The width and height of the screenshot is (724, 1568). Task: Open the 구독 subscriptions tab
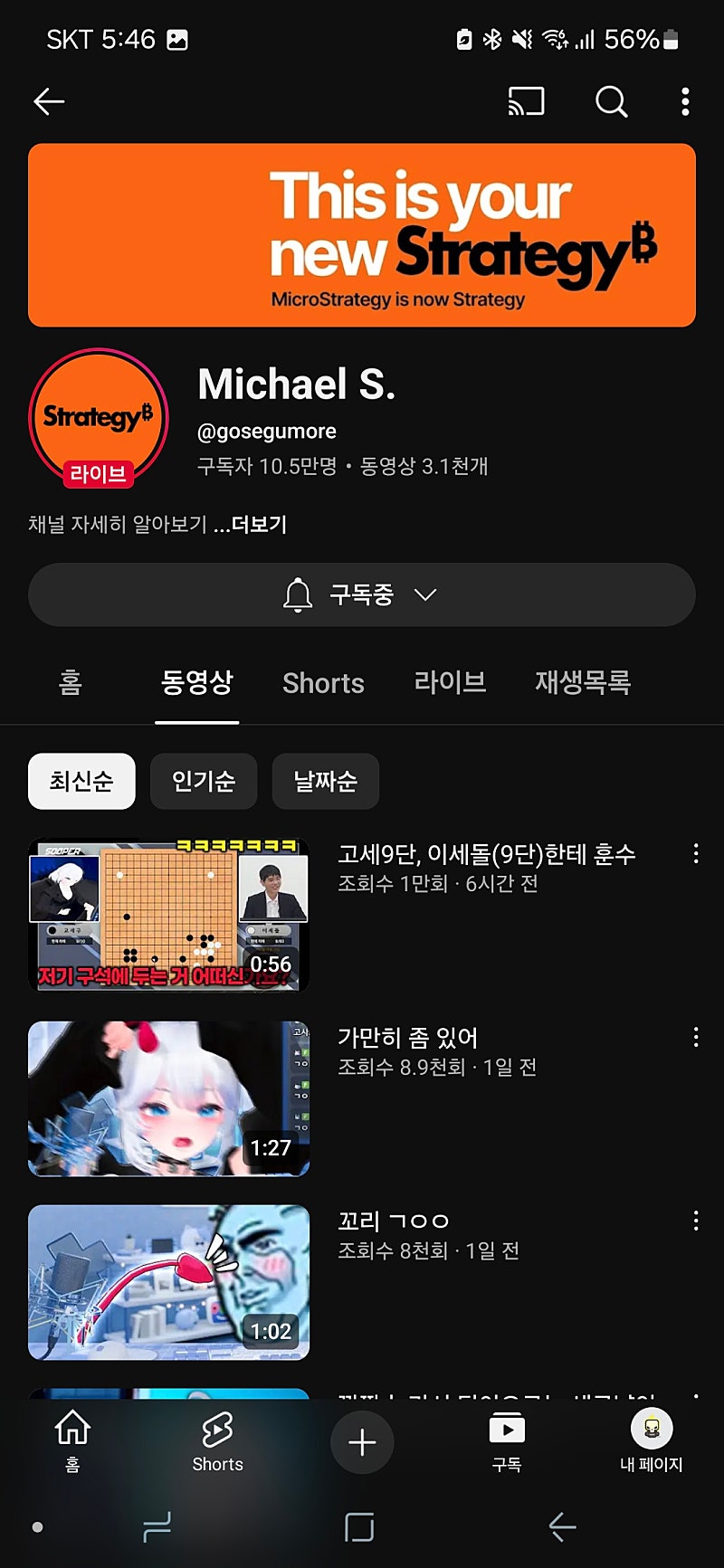click(507, 1440)
